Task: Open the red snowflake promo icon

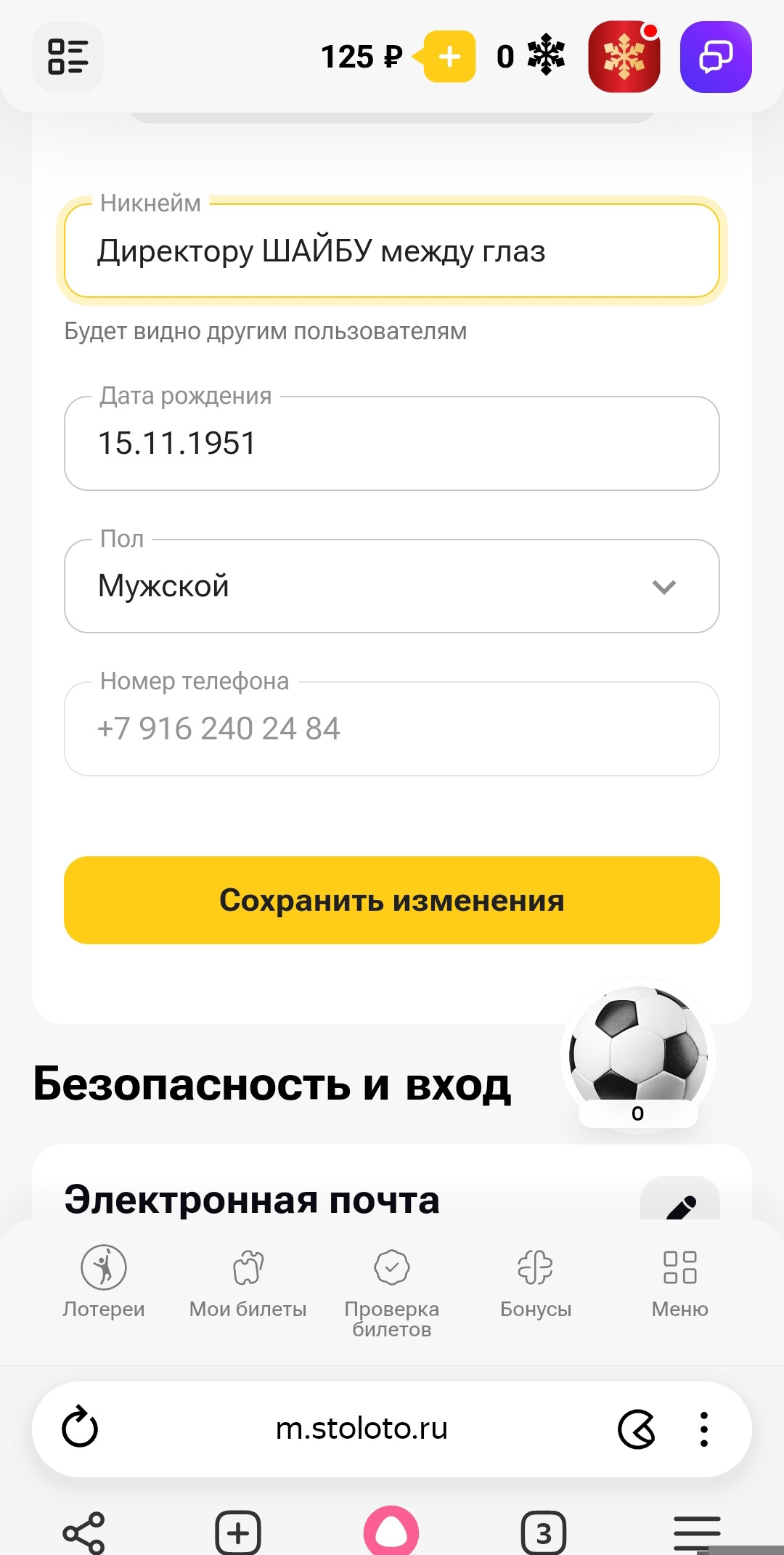Action: coord(624,57)
